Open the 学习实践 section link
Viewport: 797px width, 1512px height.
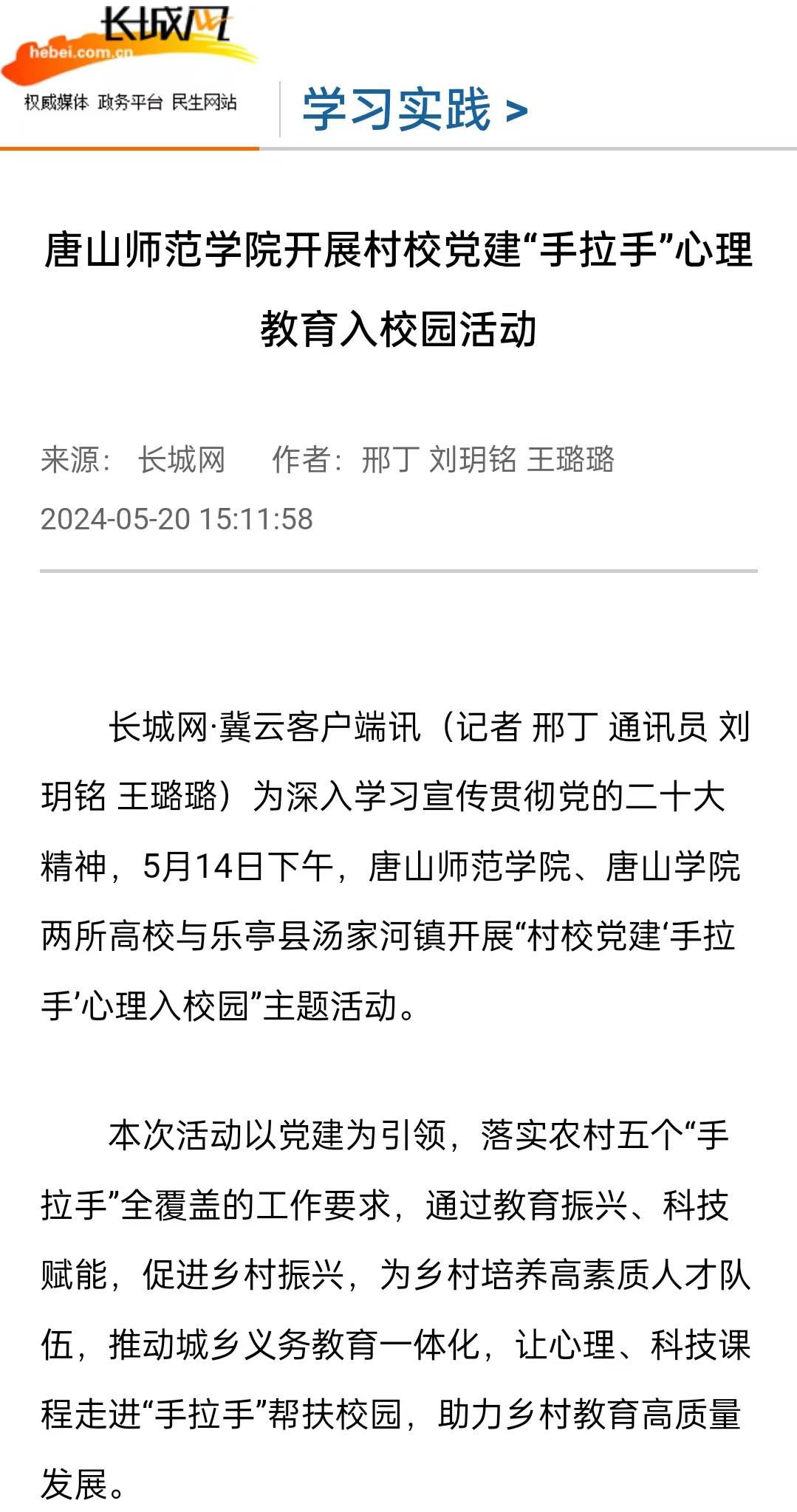coord(414,110)
